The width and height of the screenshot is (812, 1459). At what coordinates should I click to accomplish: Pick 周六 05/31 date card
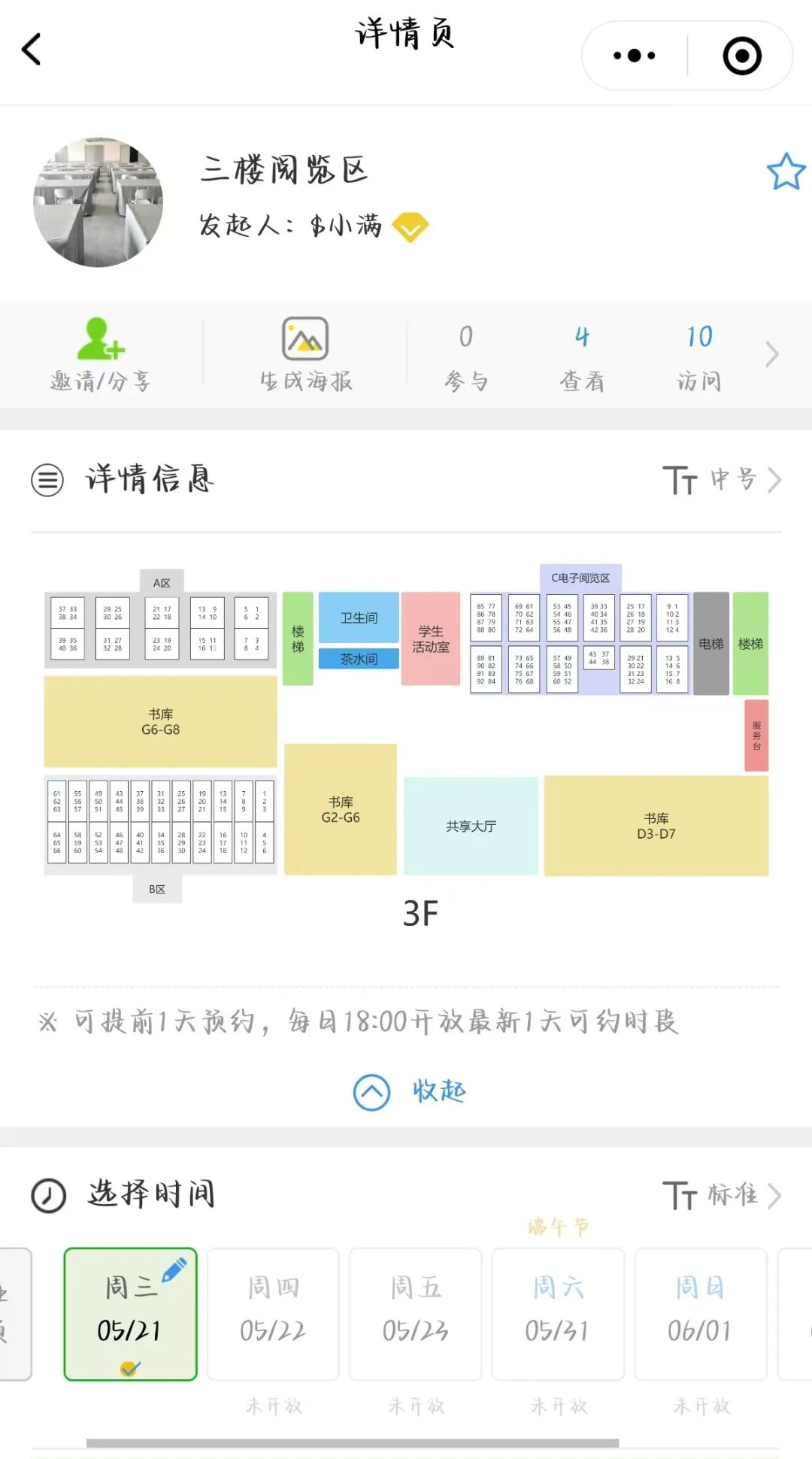tap(558, 1313)
